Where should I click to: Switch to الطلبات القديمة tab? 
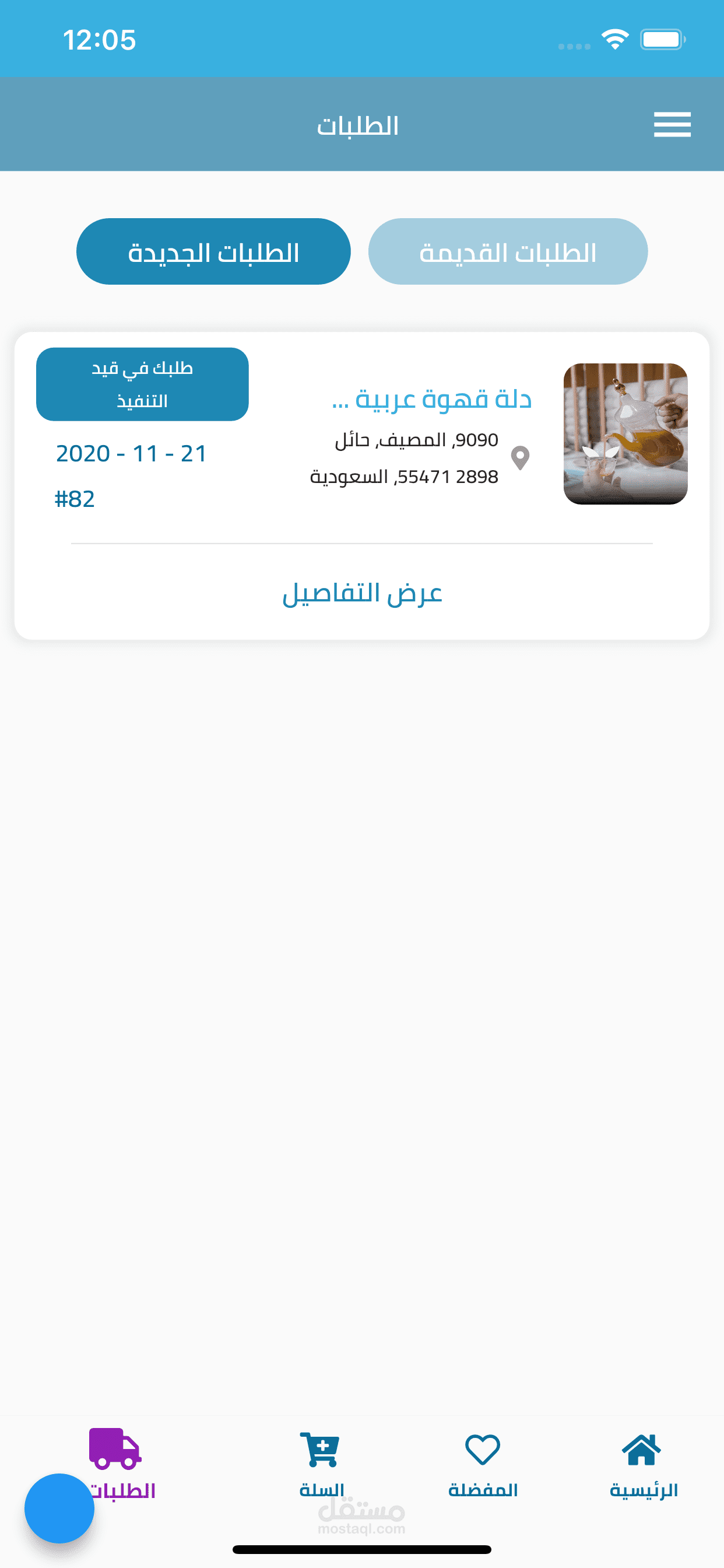(x=507, y=251)
